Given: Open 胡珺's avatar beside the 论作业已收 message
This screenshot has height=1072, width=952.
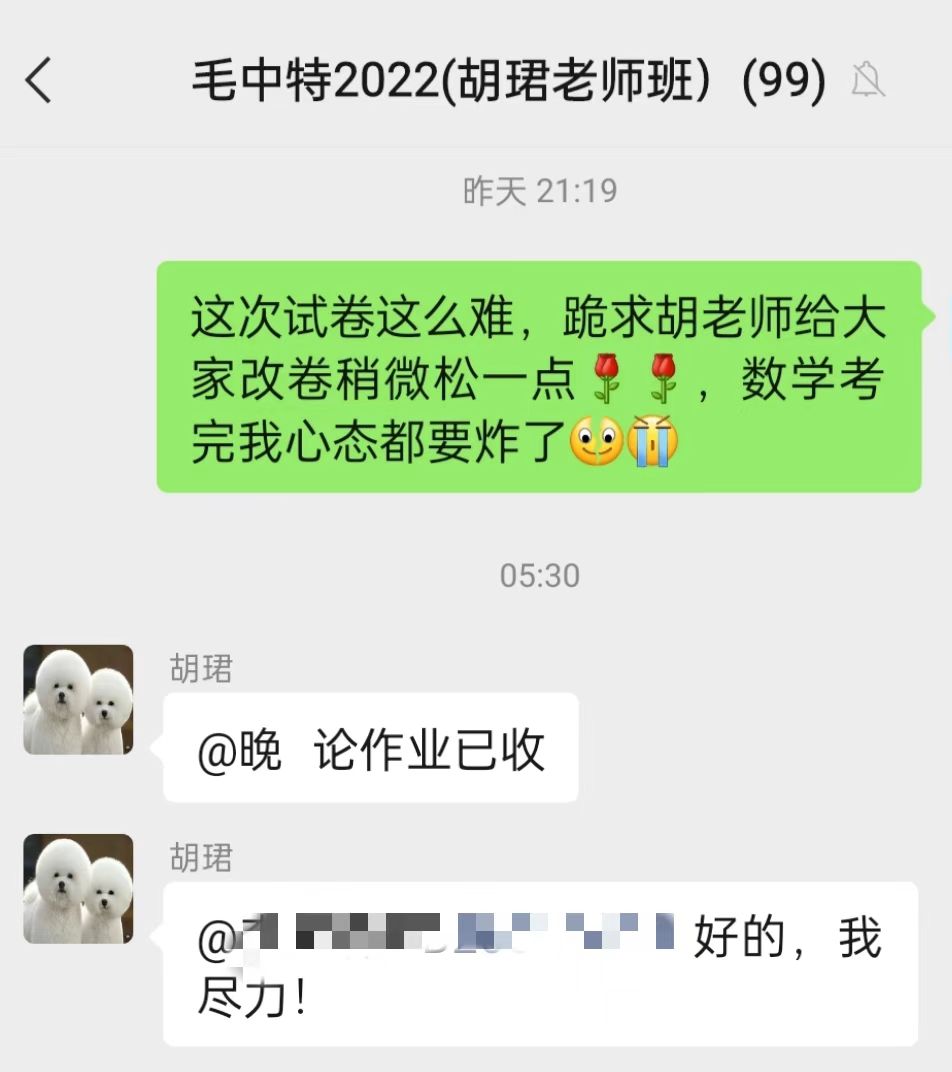Looking at the screenshot, I should point(78,699).
